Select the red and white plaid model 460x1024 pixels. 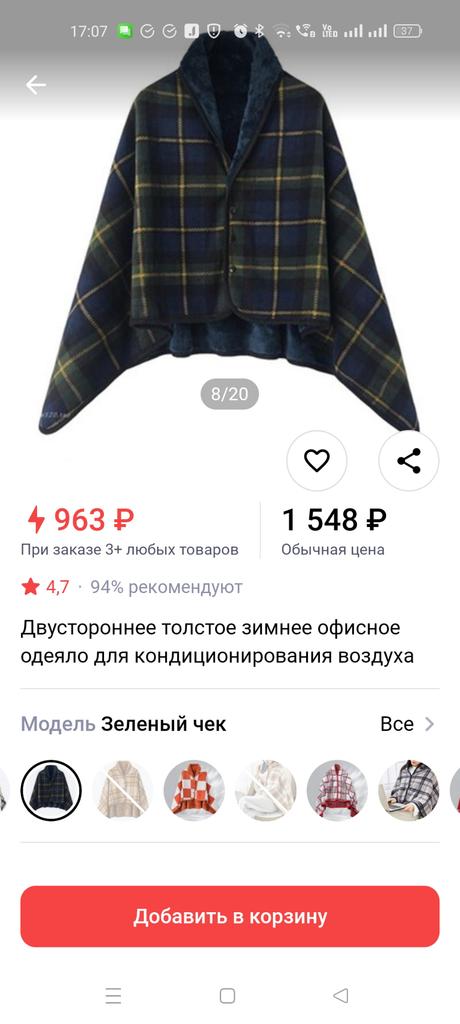coord(337,790)
